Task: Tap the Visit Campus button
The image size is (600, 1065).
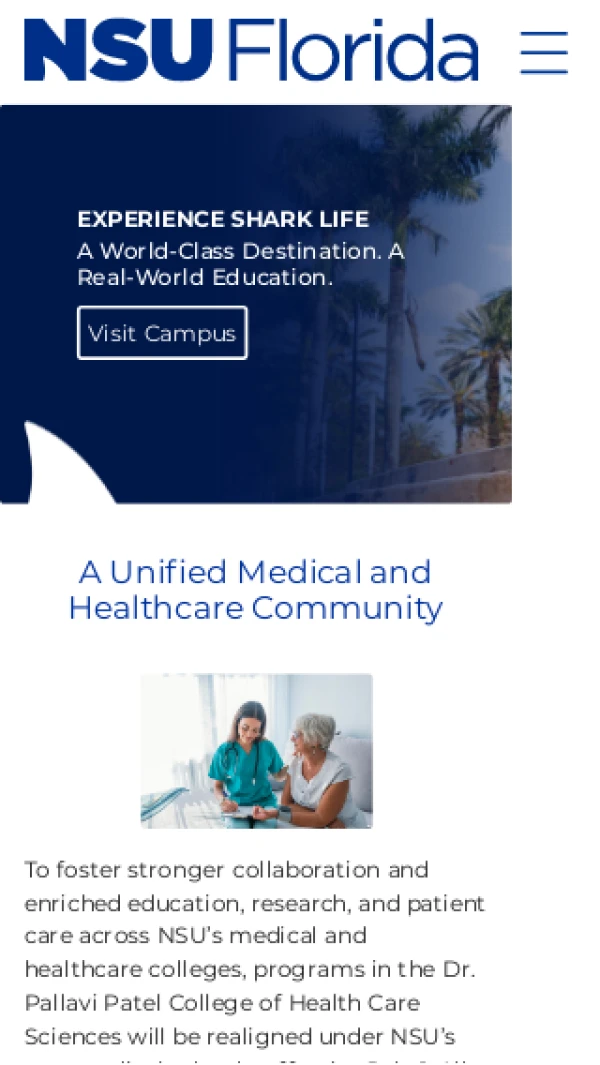Action: [162, 333]
